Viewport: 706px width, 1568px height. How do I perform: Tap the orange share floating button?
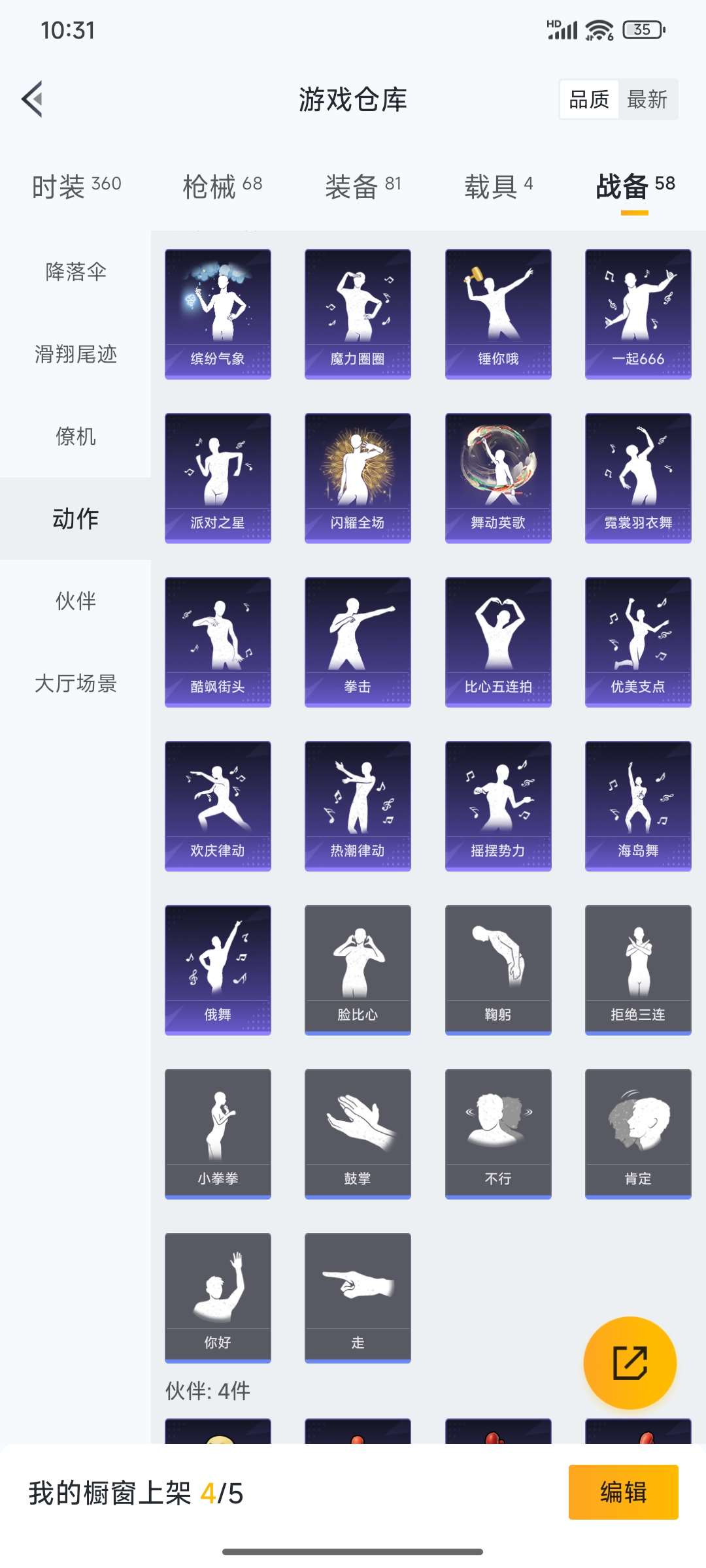click(630, 1363)
